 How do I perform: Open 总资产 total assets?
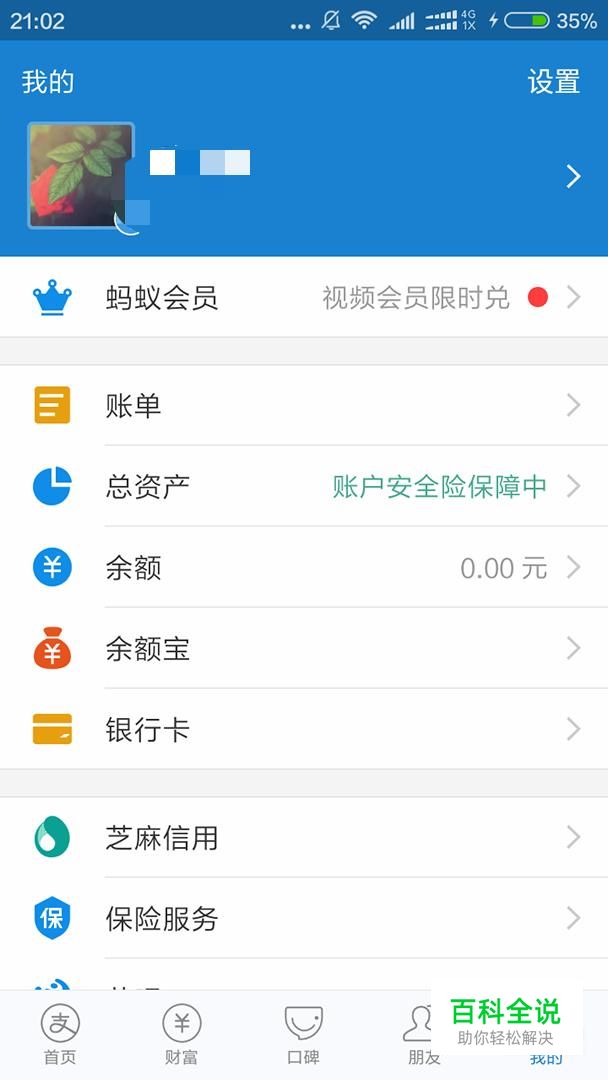point(304,487)
